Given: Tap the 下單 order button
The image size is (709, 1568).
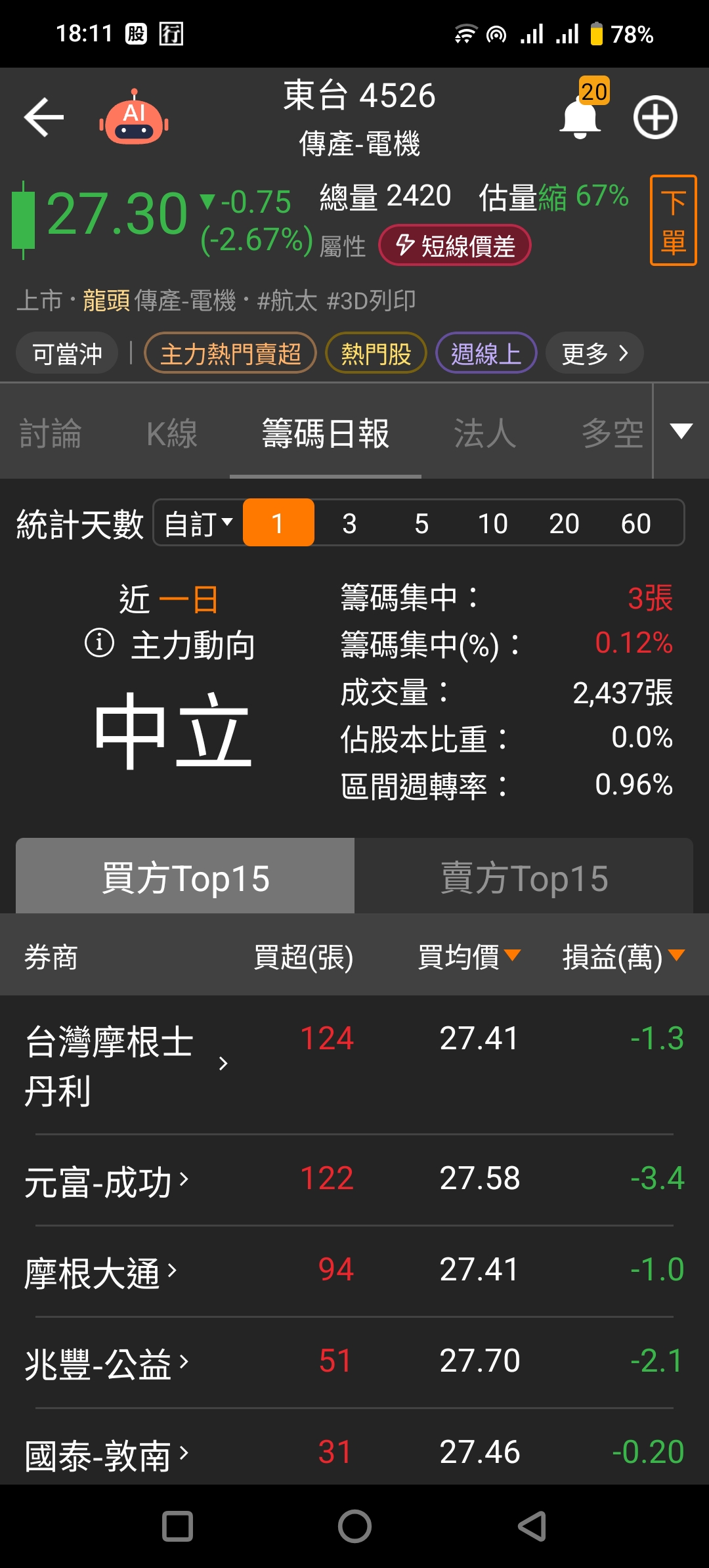Looking at the screenshot, I should [x=673, y=221].
